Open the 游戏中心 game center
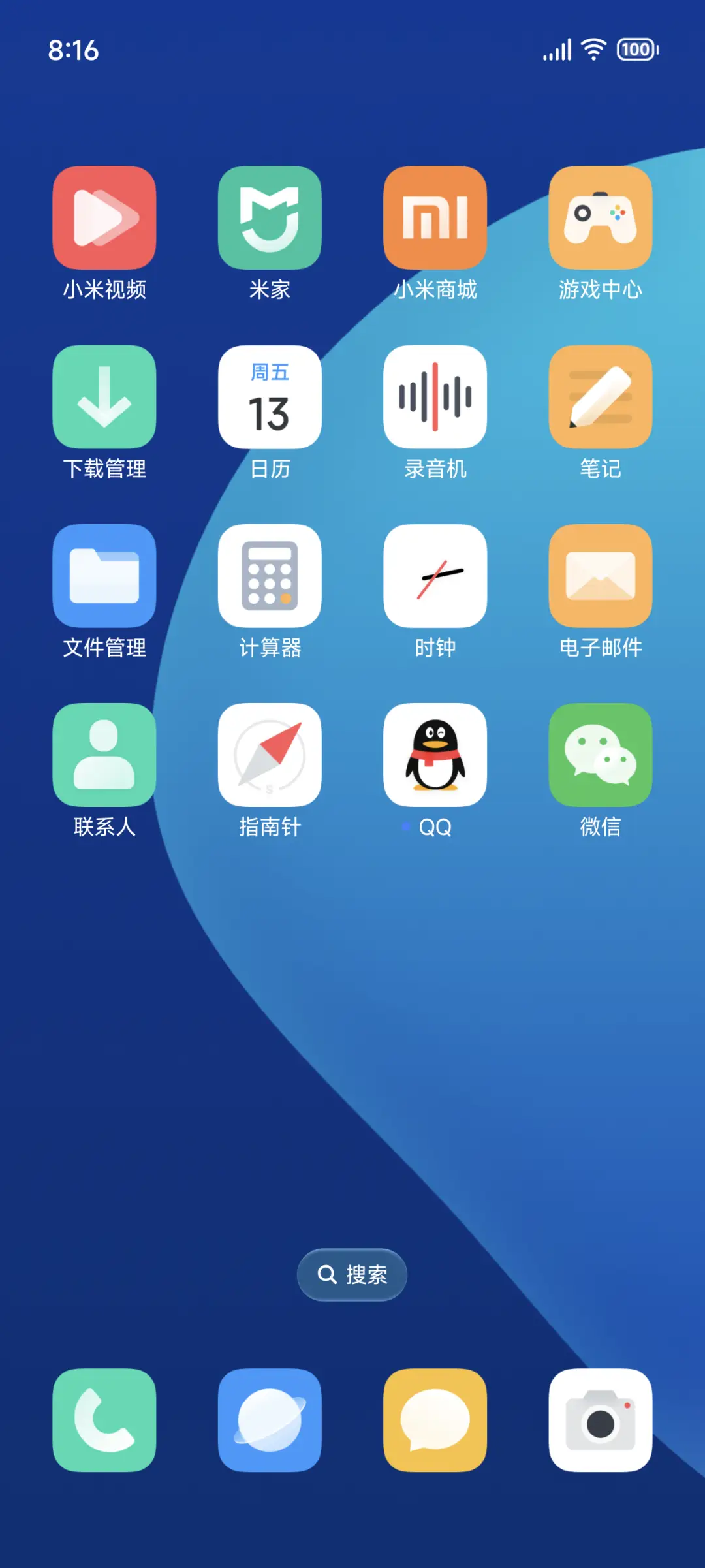This screenshot has width=705, height=1568. [x=601, y=218]
